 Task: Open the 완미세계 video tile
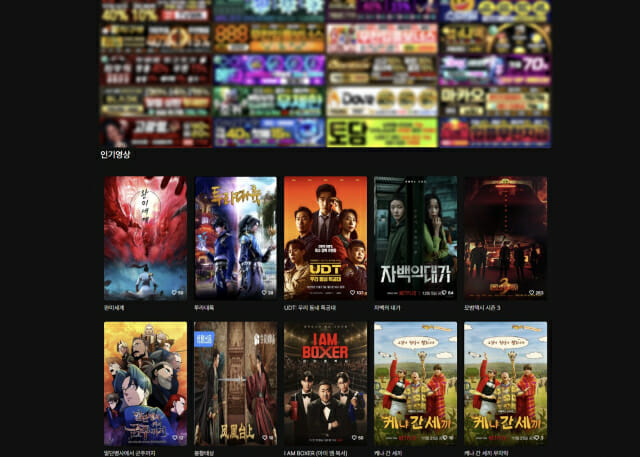(145, 238)
